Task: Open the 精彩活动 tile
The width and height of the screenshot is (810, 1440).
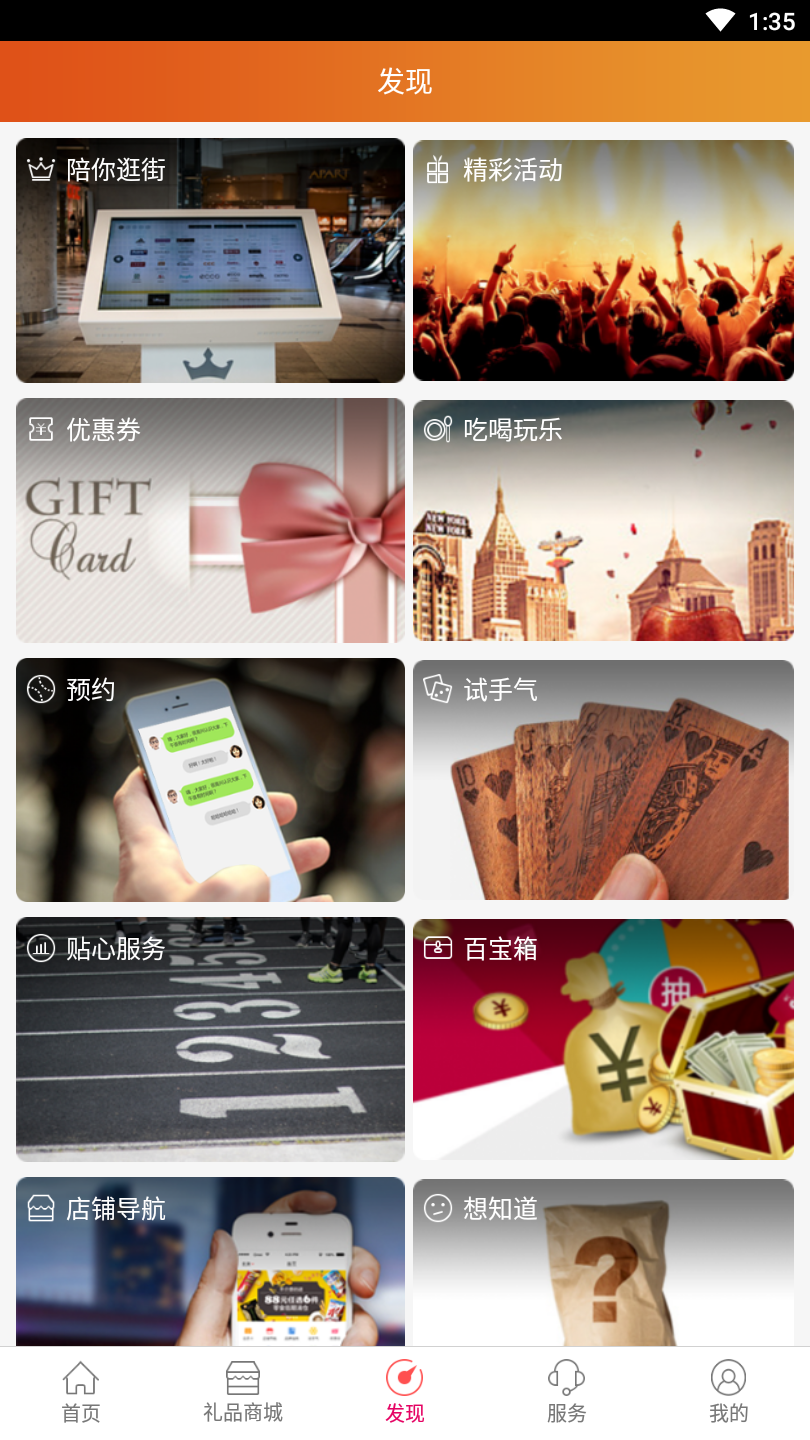Action: click(x=603, y=260)
